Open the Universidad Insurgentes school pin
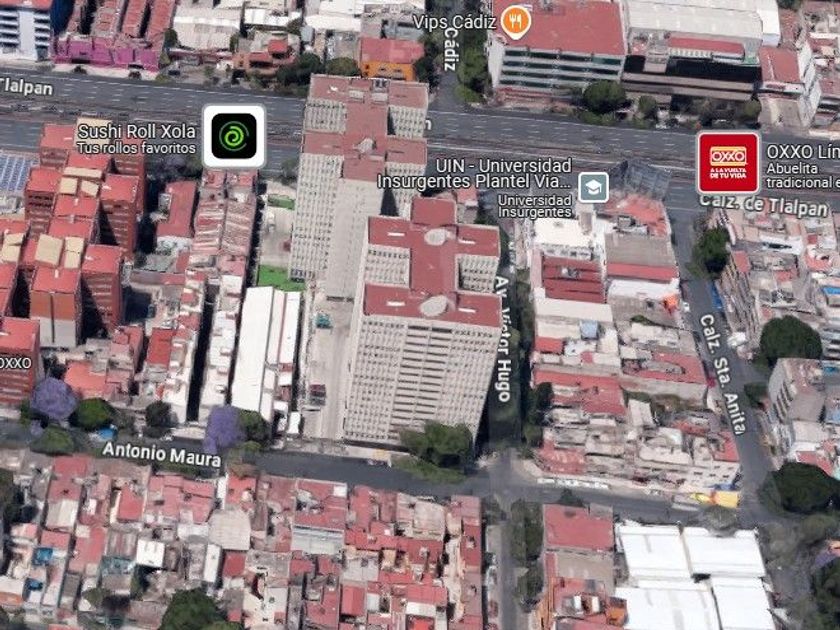The height and width of the screenshot is (630, 840). click(594, 188)
